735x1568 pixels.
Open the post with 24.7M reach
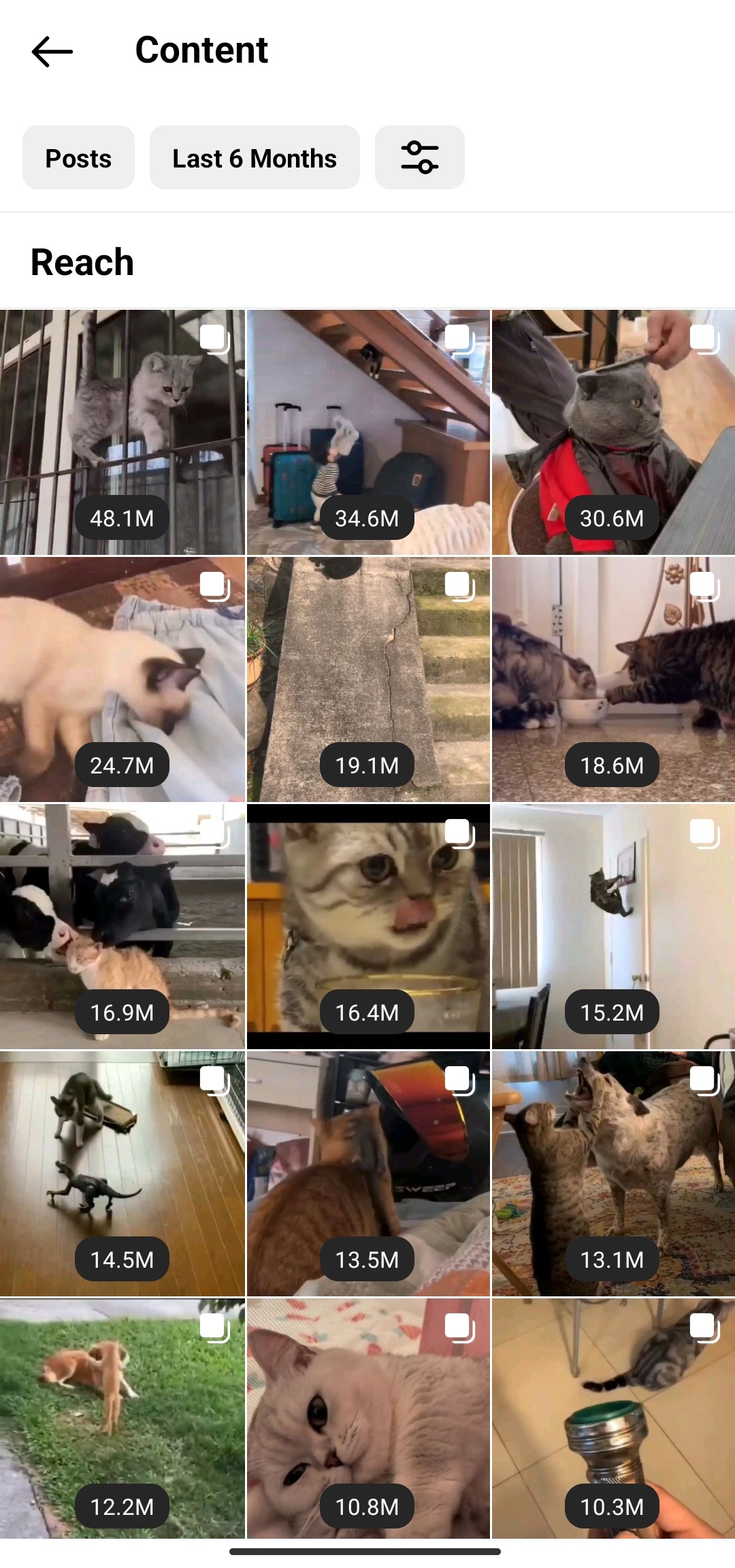click(122, 679)
